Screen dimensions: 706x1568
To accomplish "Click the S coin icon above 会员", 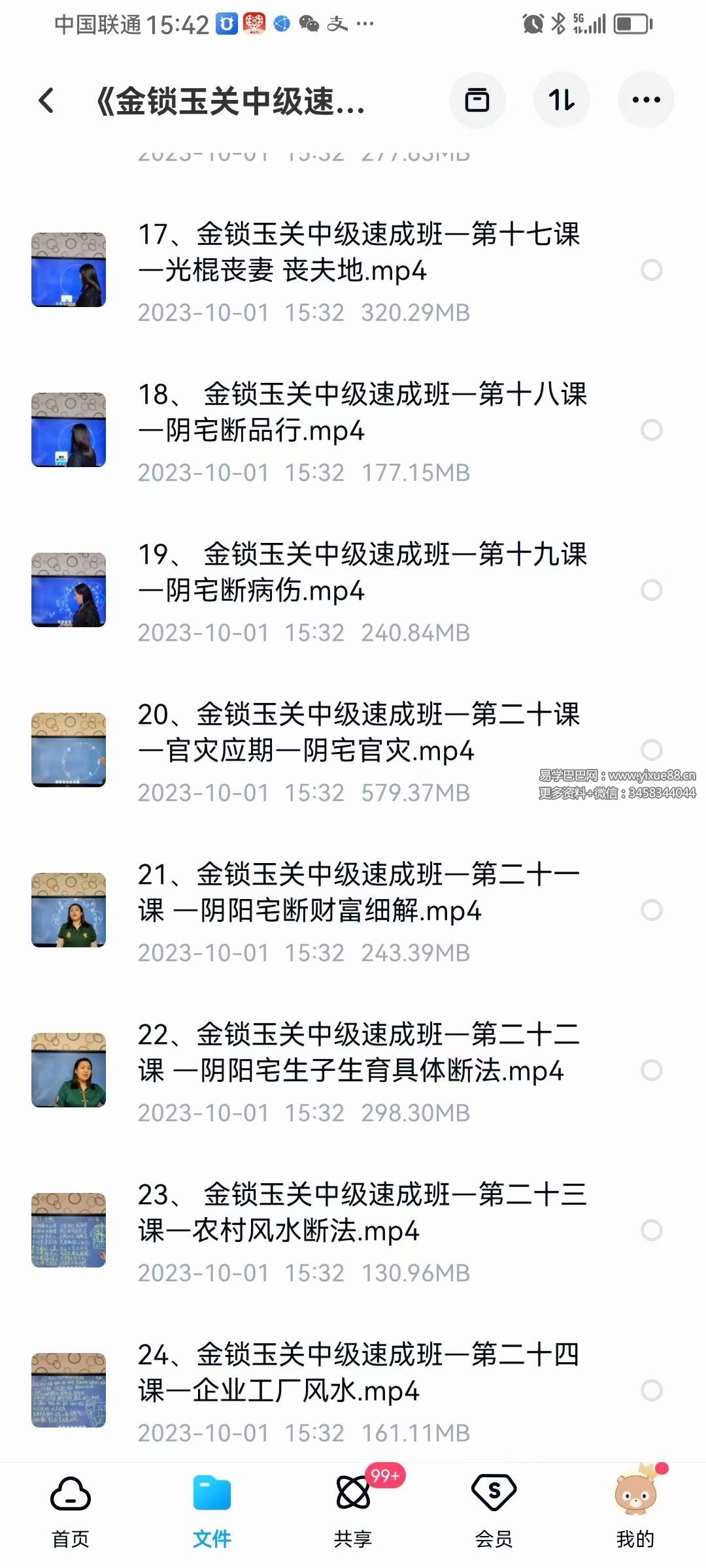I will 494,1493.
